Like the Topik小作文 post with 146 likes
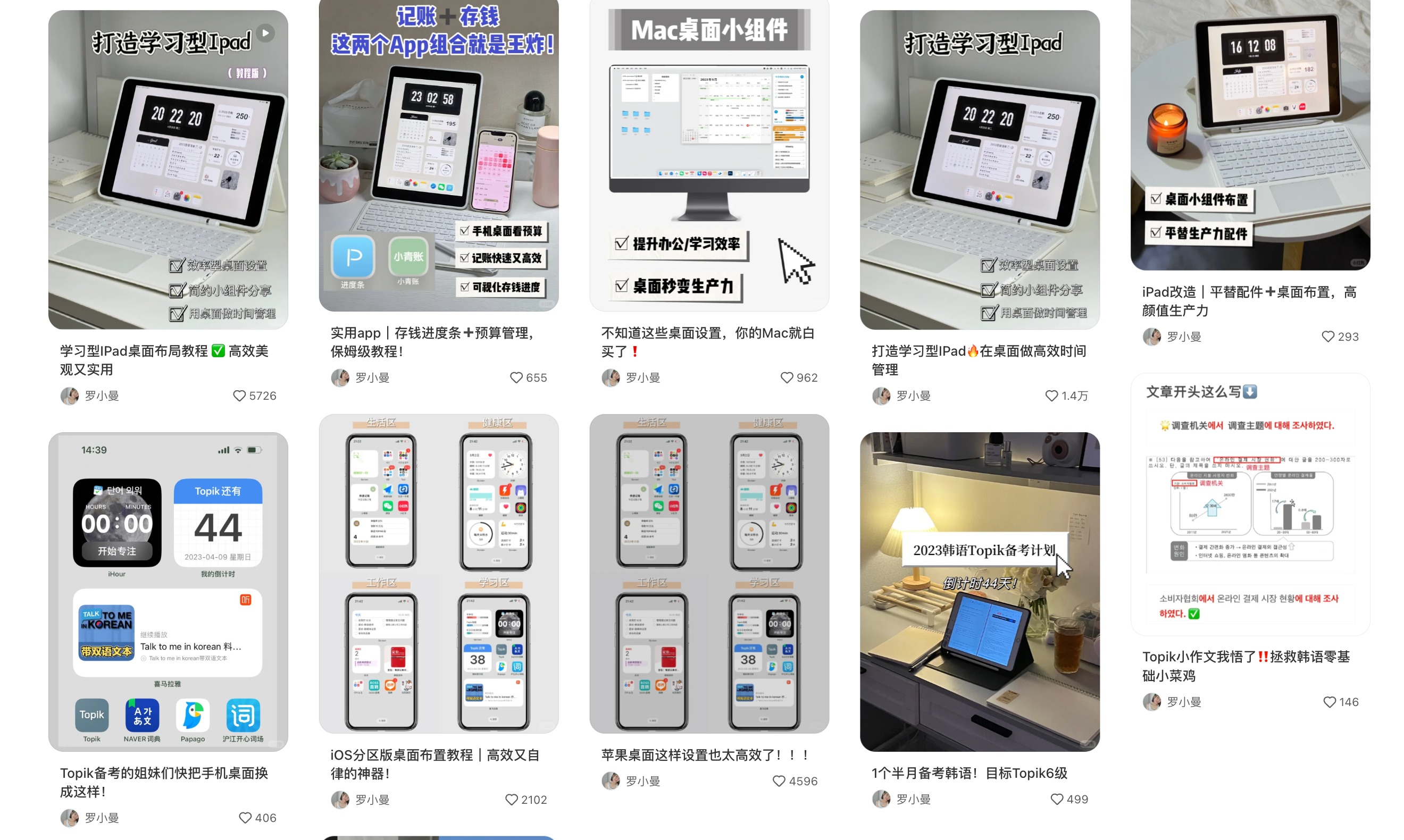This screenshot has width=1404, height=840. 1329,702
